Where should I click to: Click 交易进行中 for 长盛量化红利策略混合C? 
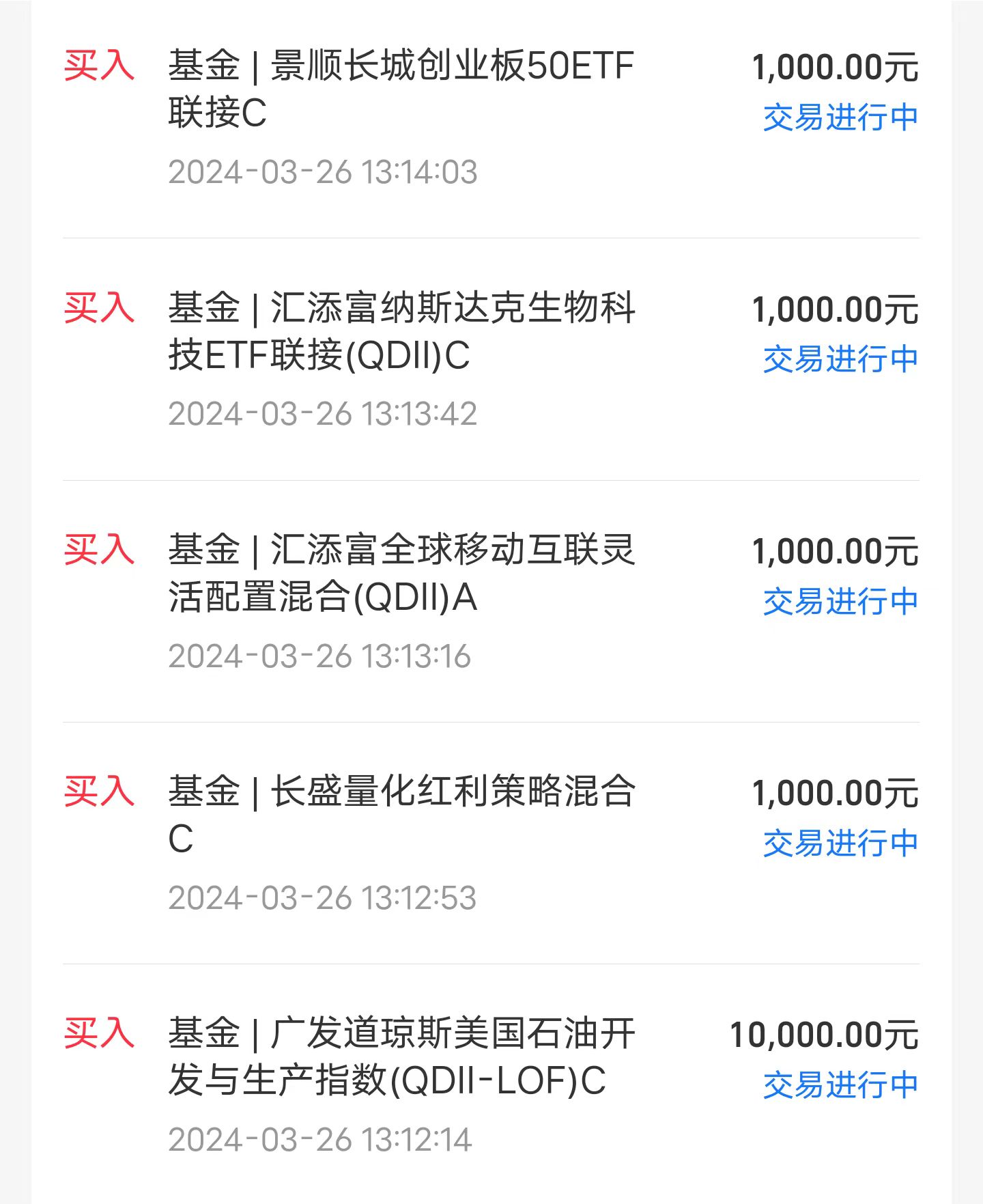(838, 843)
